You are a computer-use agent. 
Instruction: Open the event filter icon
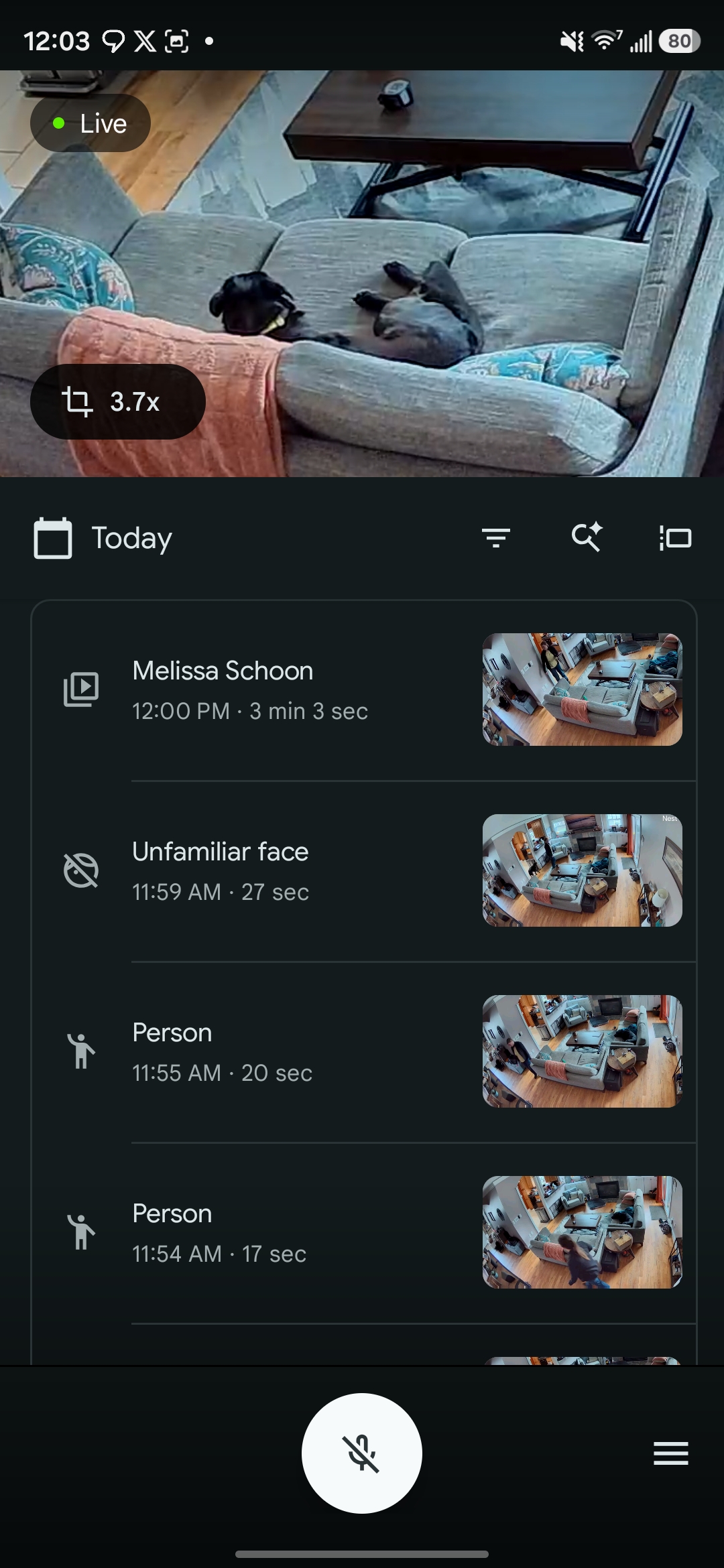click(496, 538)
